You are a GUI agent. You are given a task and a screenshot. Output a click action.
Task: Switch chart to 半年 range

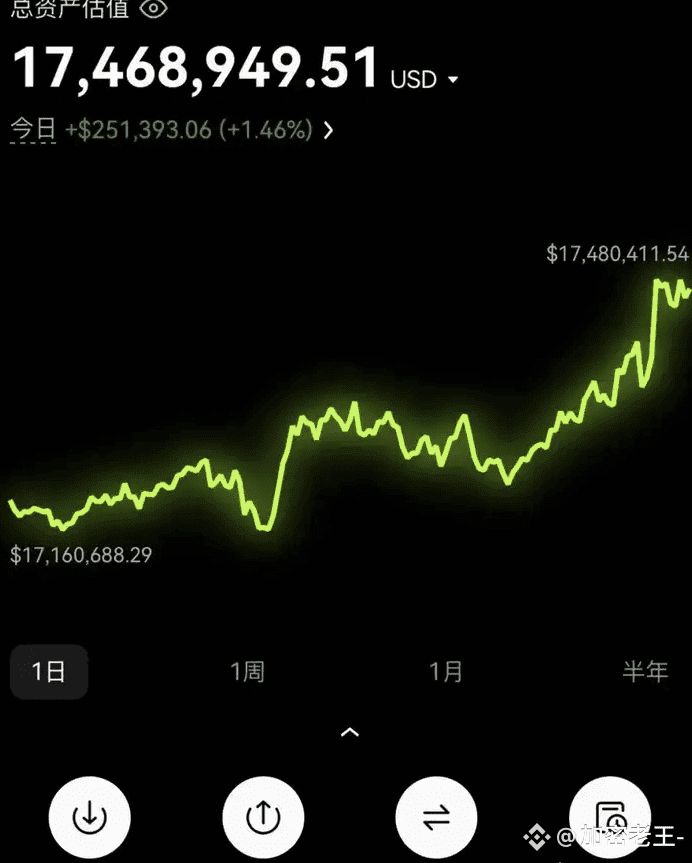click(644, 671)
